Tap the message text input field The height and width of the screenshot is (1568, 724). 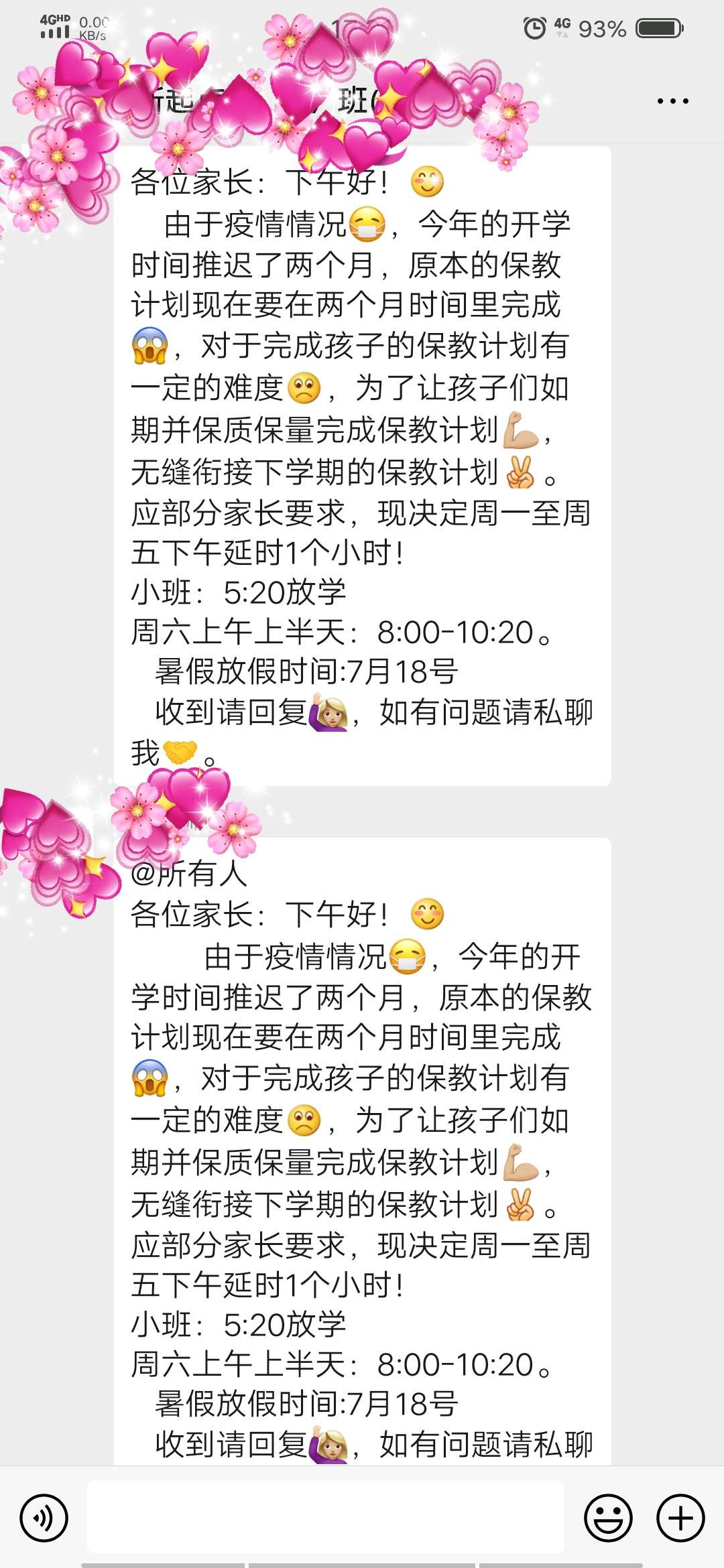(326, 1517)
